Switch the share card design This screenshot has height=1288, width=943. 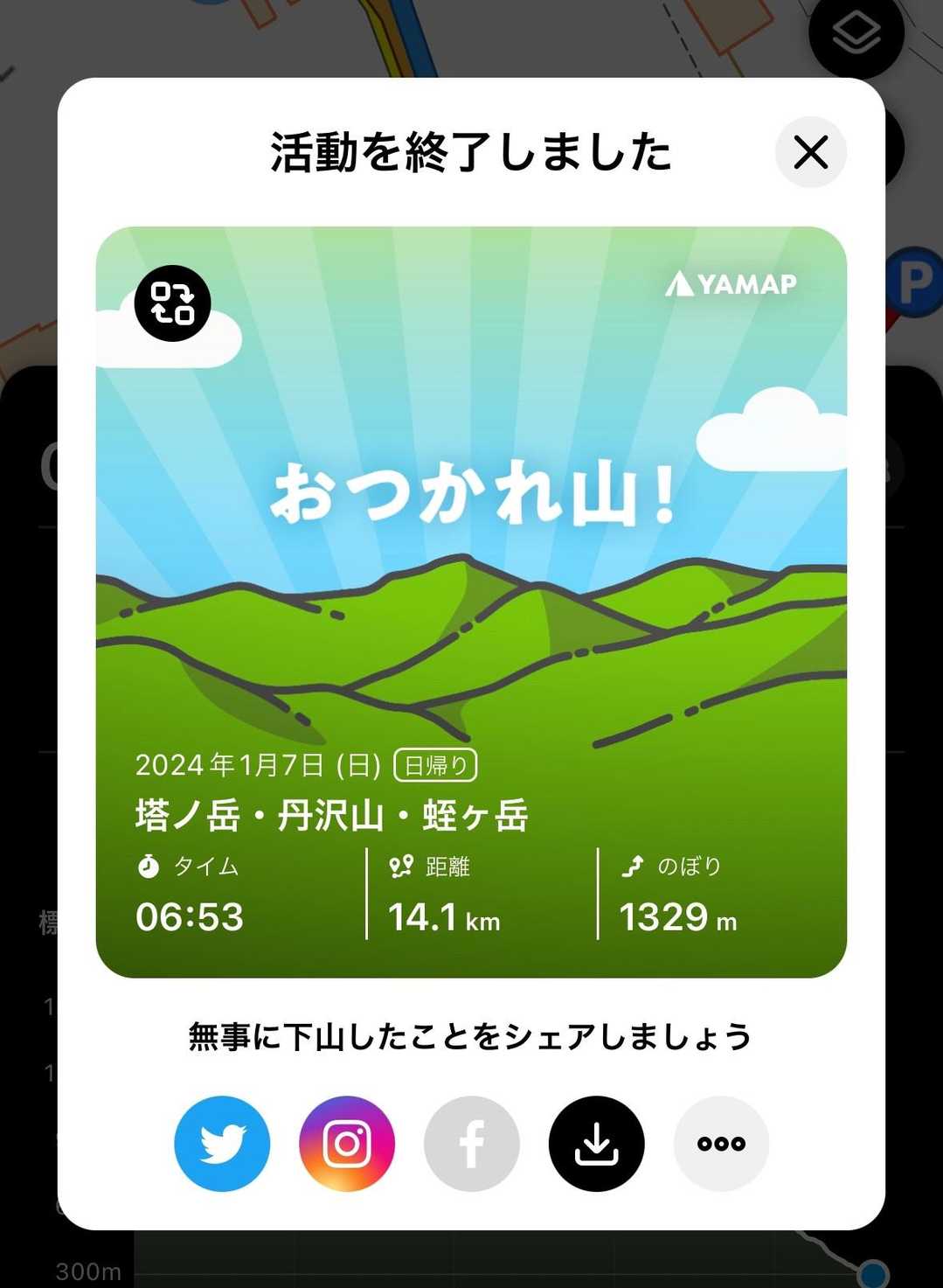tap(172, 303)
